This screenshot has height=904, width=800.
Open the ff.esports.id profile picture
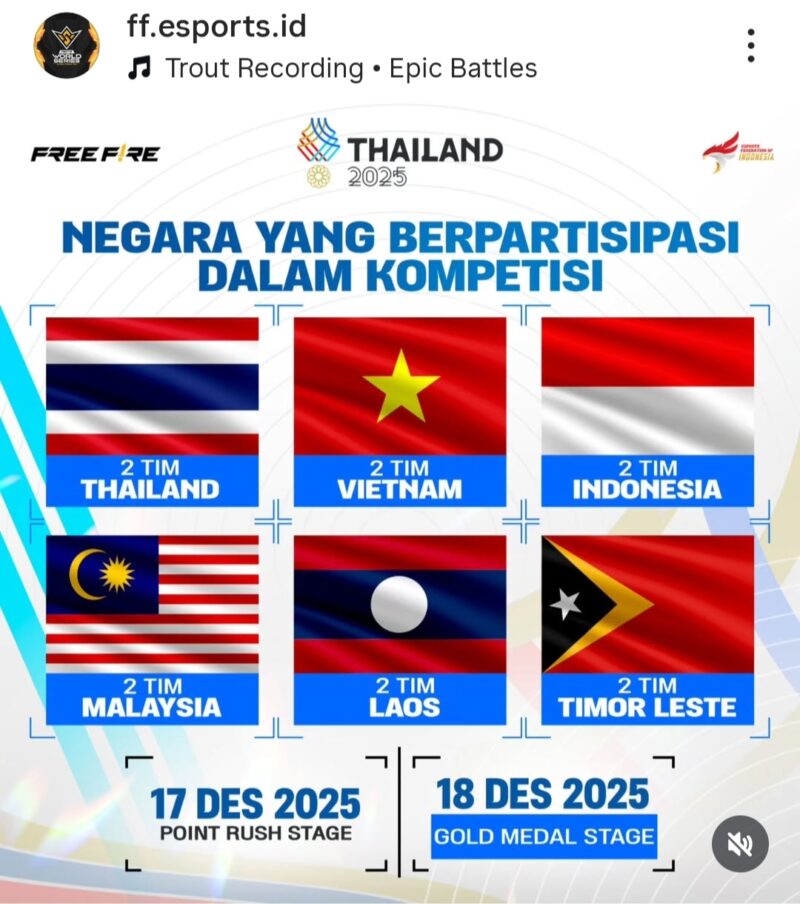(x=66, y=45)
